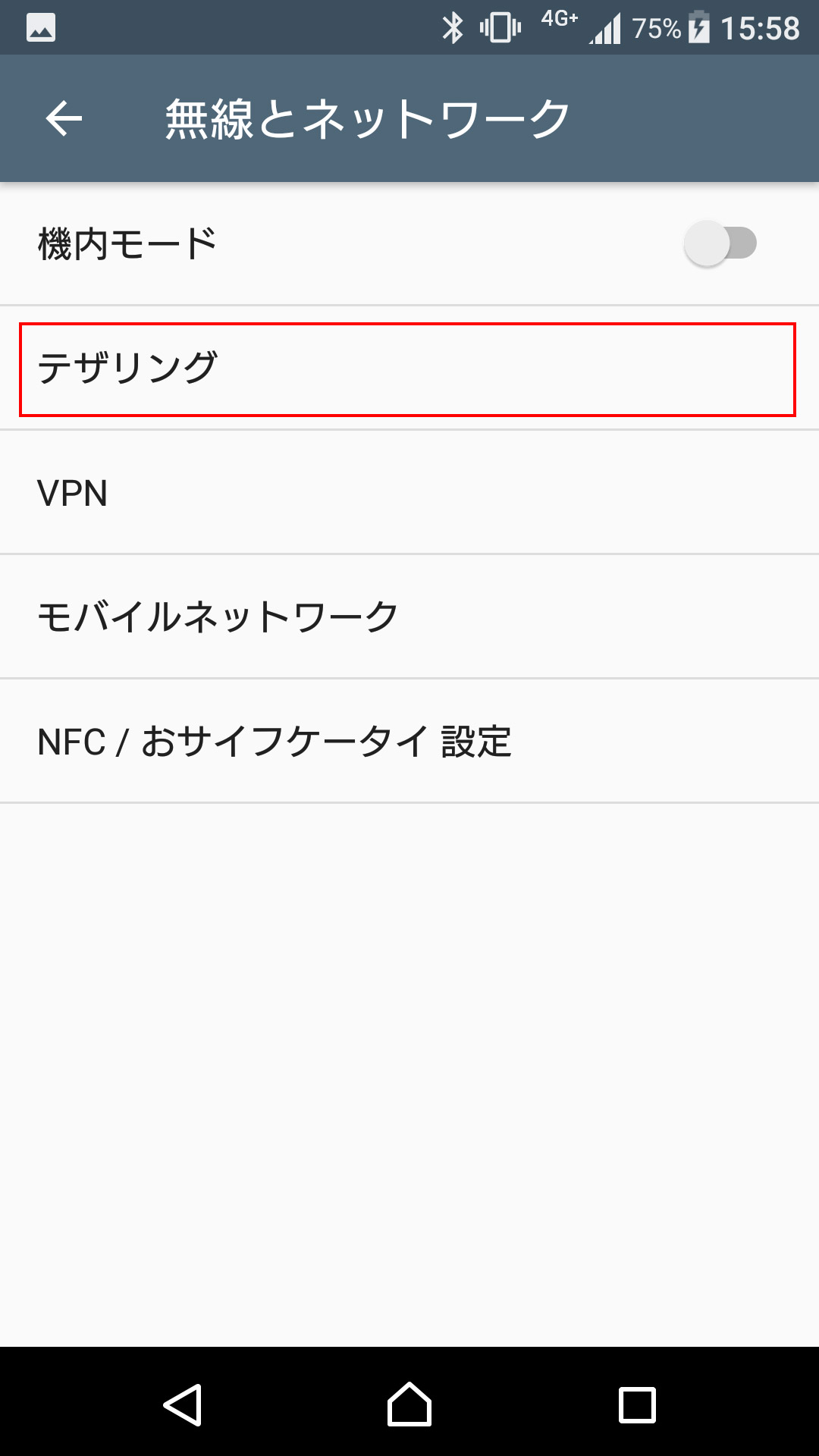This screenshot has height=1456, width=819.
Task: Open NFC / おサイフケータイ 設定
Action: point(409,741)
